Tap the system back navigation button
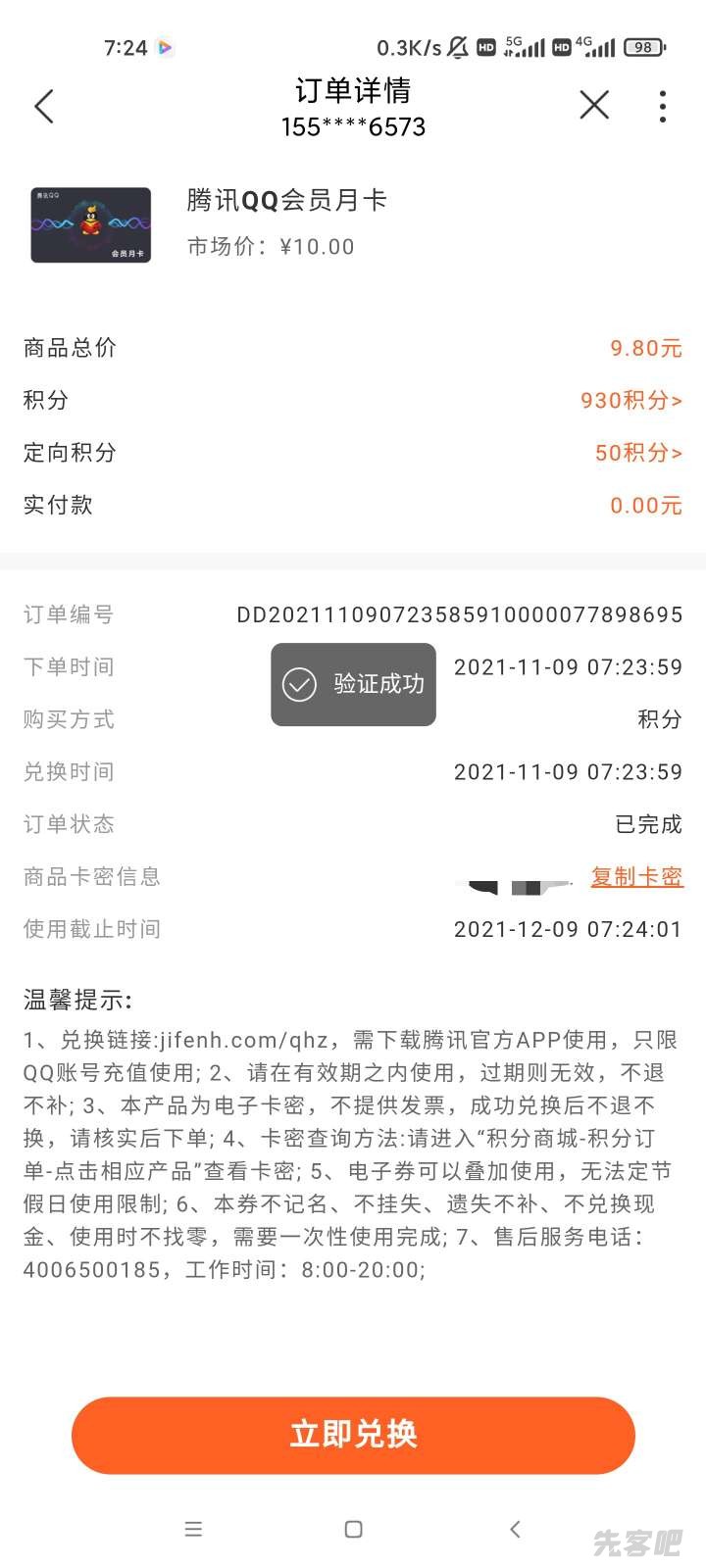The width and height of the screenshot is (706, 1568). point(515,1529)
